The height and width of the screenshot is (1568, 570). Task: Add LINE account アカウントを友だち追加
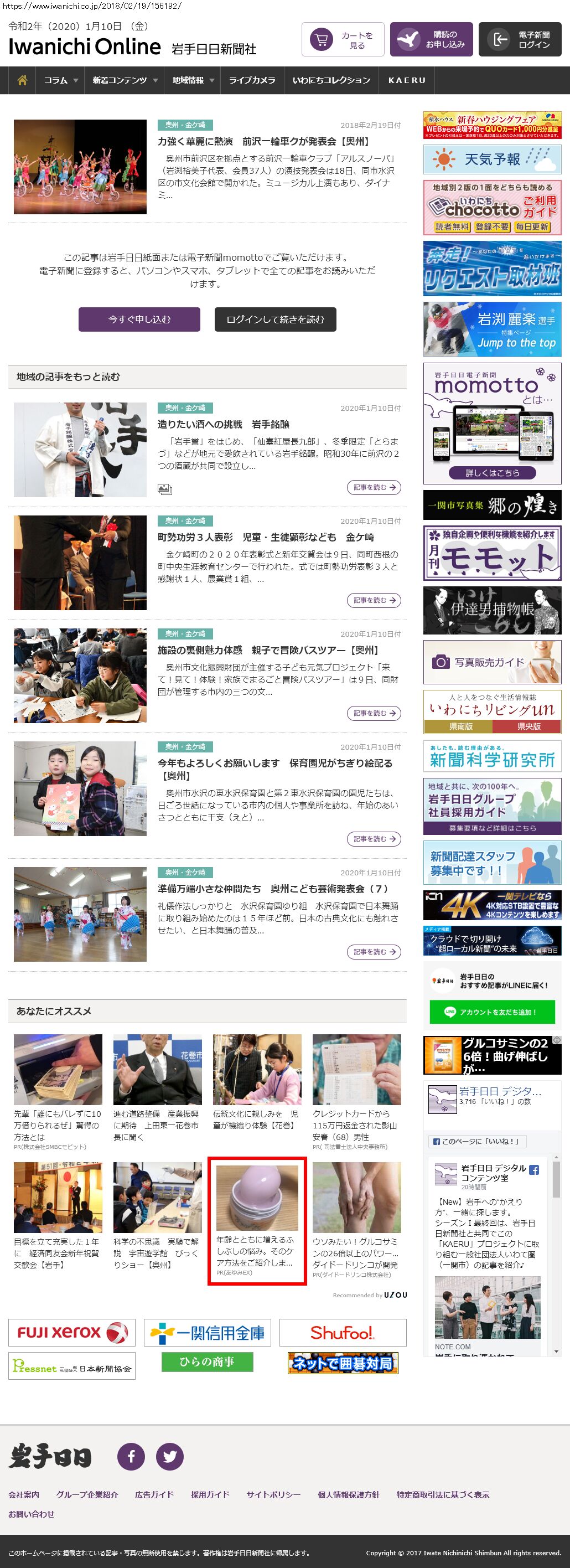[x=491, y=1012]
